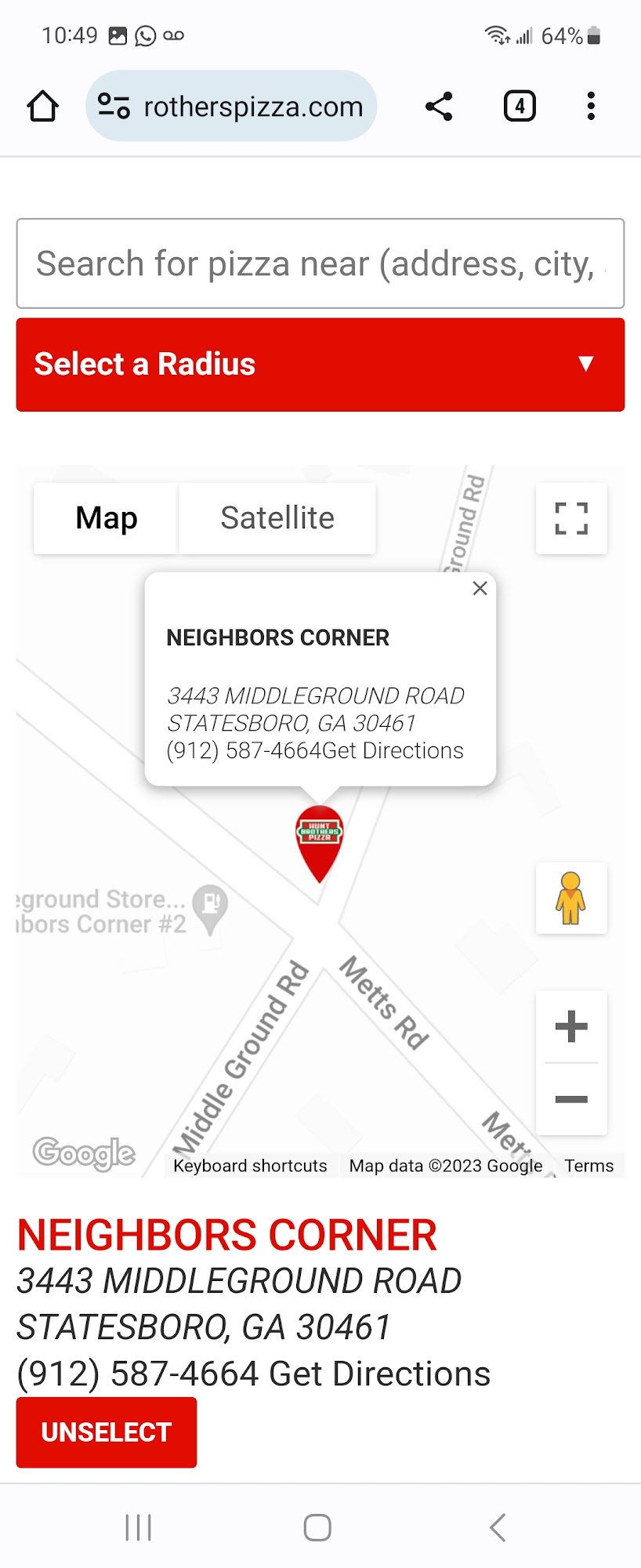Viewport: 641px width, 1568px height.
Task: Open the tab switcher showing 4 tabs
Action: tap(520, 106)
